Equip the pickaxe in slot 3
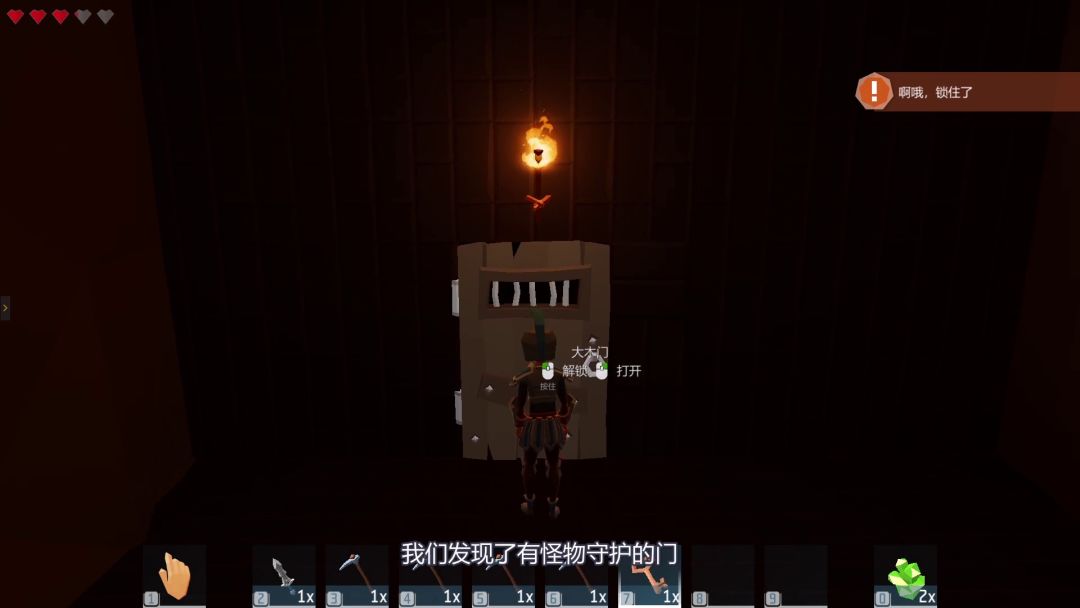 pyautogui.click(x=357, y=578)
